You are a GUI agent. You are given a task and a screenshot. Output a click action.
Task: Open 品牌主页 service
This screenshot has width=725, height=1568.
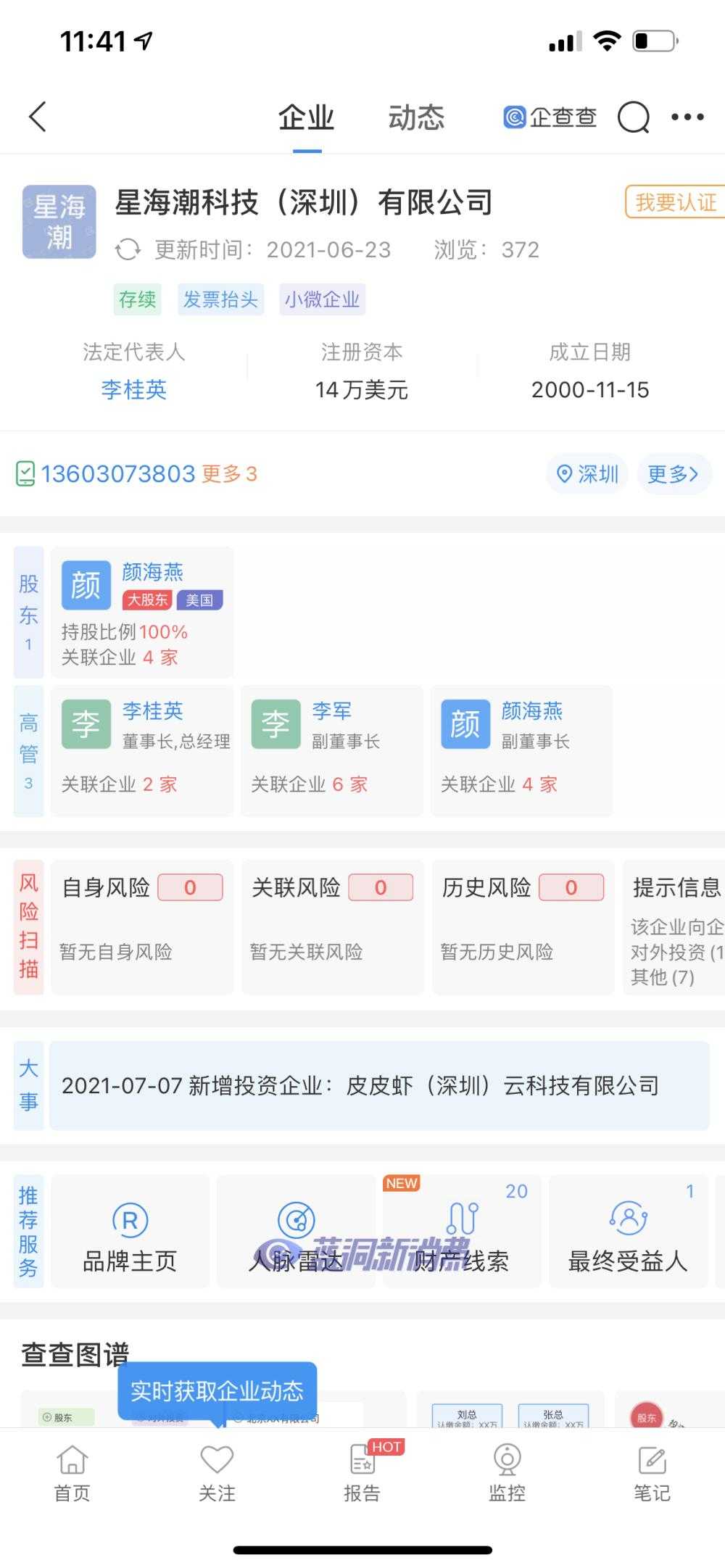click(130, 1231)
